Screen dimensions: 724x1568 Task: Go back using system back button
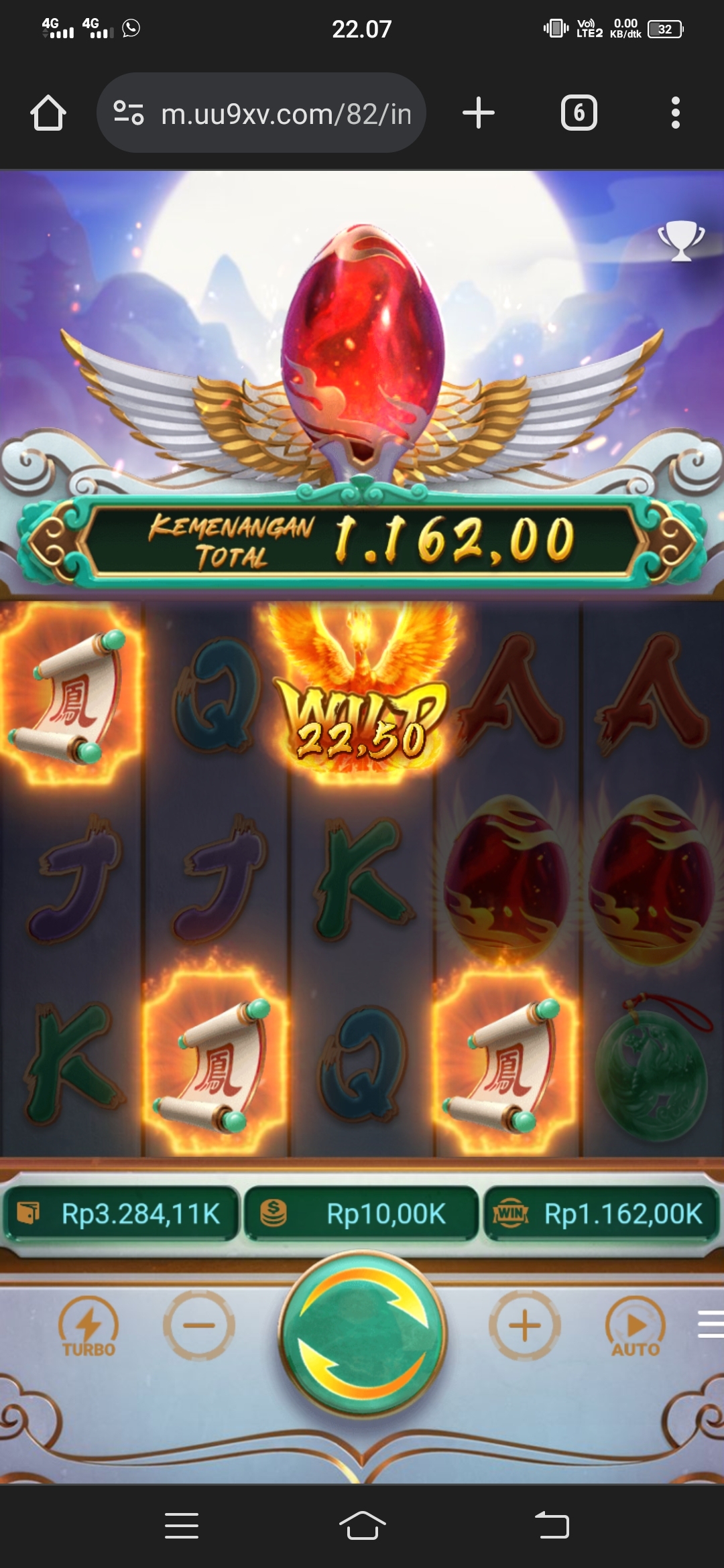coord(552,1526)
